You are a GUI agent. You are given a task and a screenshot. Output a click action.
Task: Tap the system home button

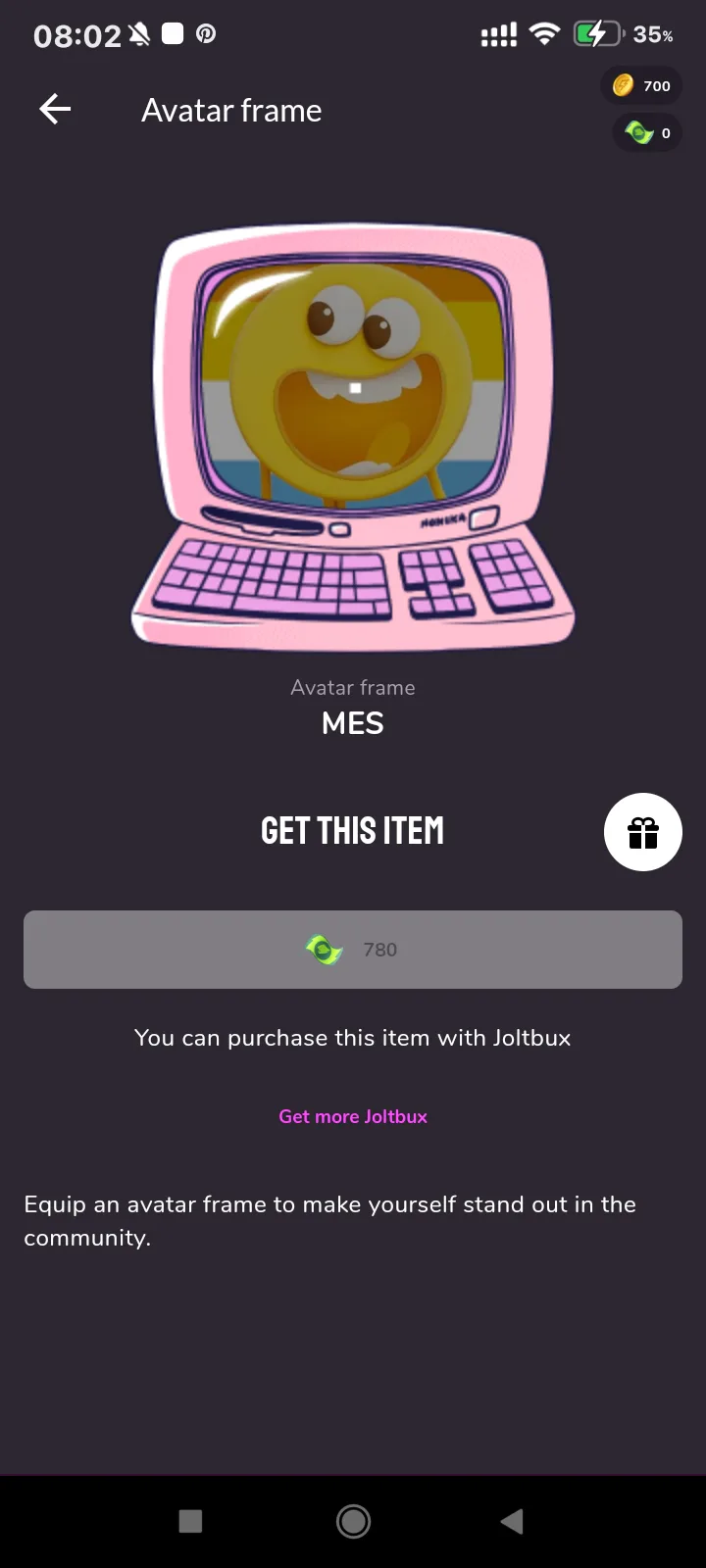(x=353, y=1521)
